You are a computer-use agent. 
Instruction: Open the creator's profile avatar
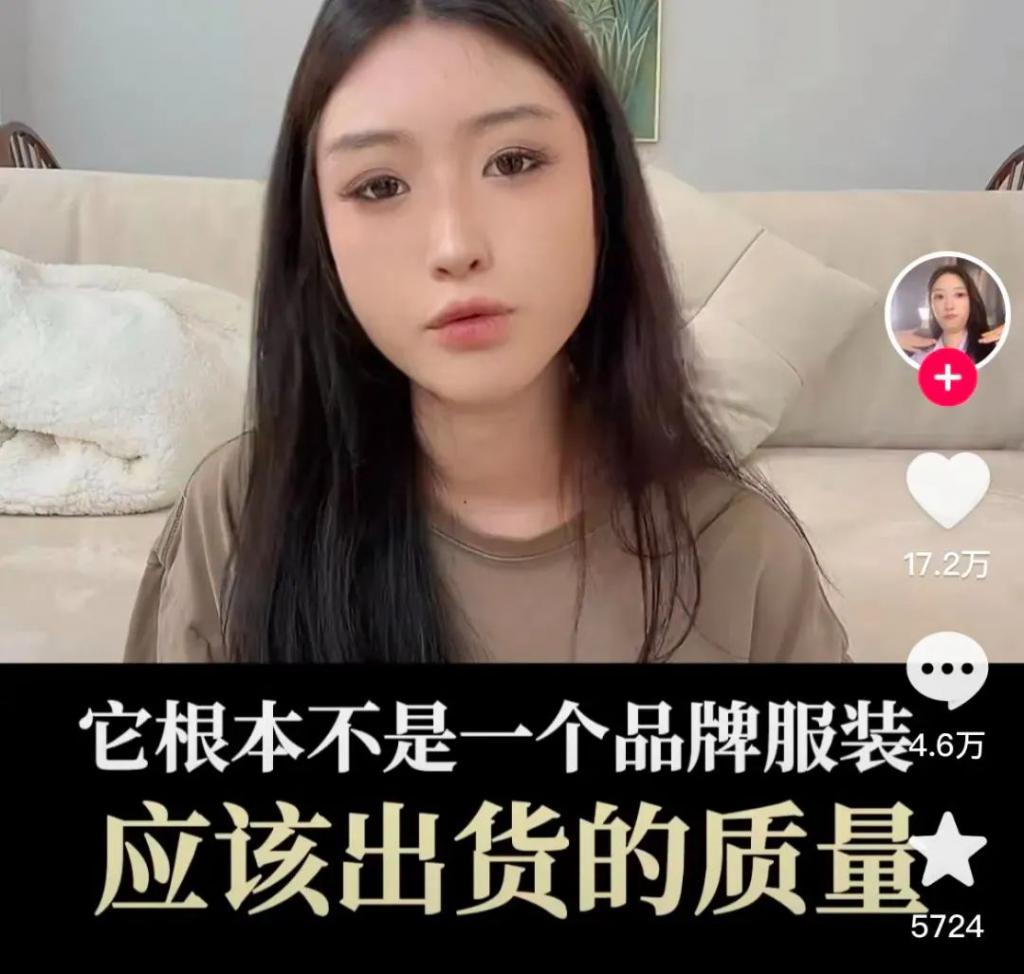click(x=947, y=310)
